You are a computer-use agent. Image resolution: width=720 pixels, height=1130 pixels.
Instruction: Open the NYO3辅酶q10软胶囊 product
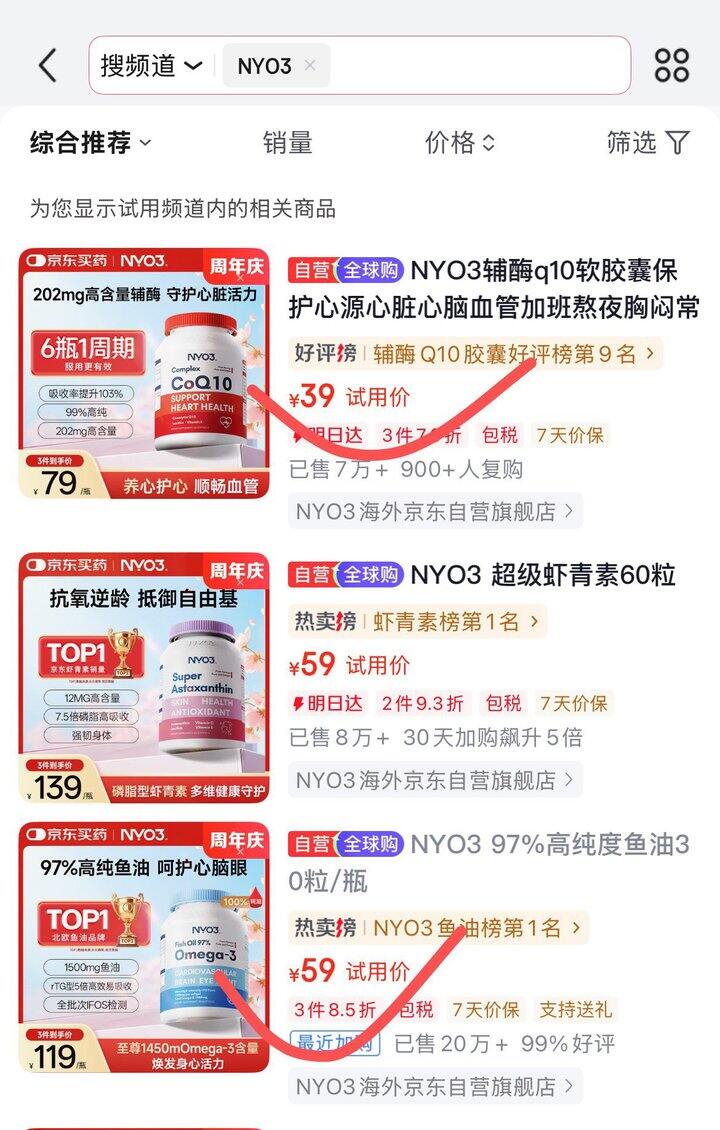click(x=495, y=289)
